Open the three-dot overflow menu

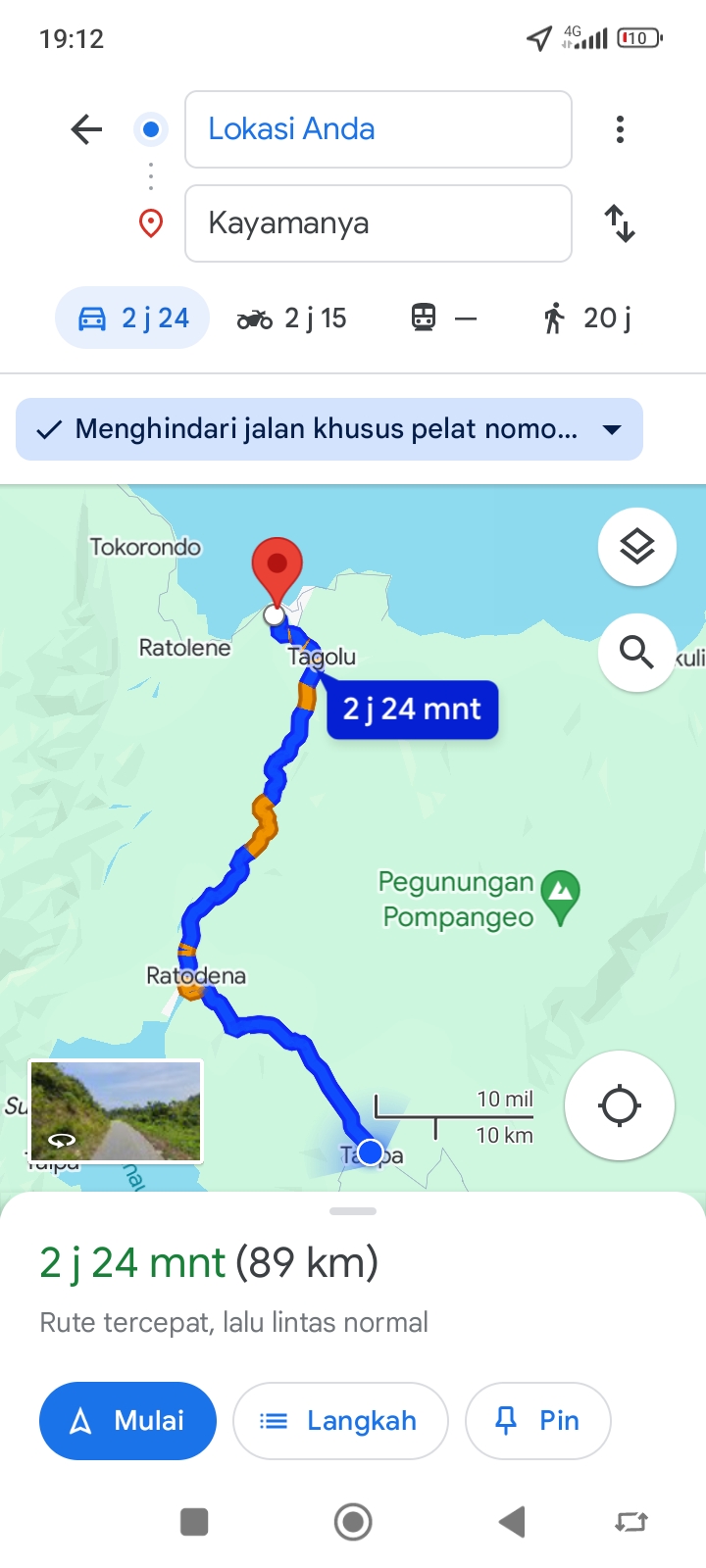pyautogui.click(x=620, y=129)
